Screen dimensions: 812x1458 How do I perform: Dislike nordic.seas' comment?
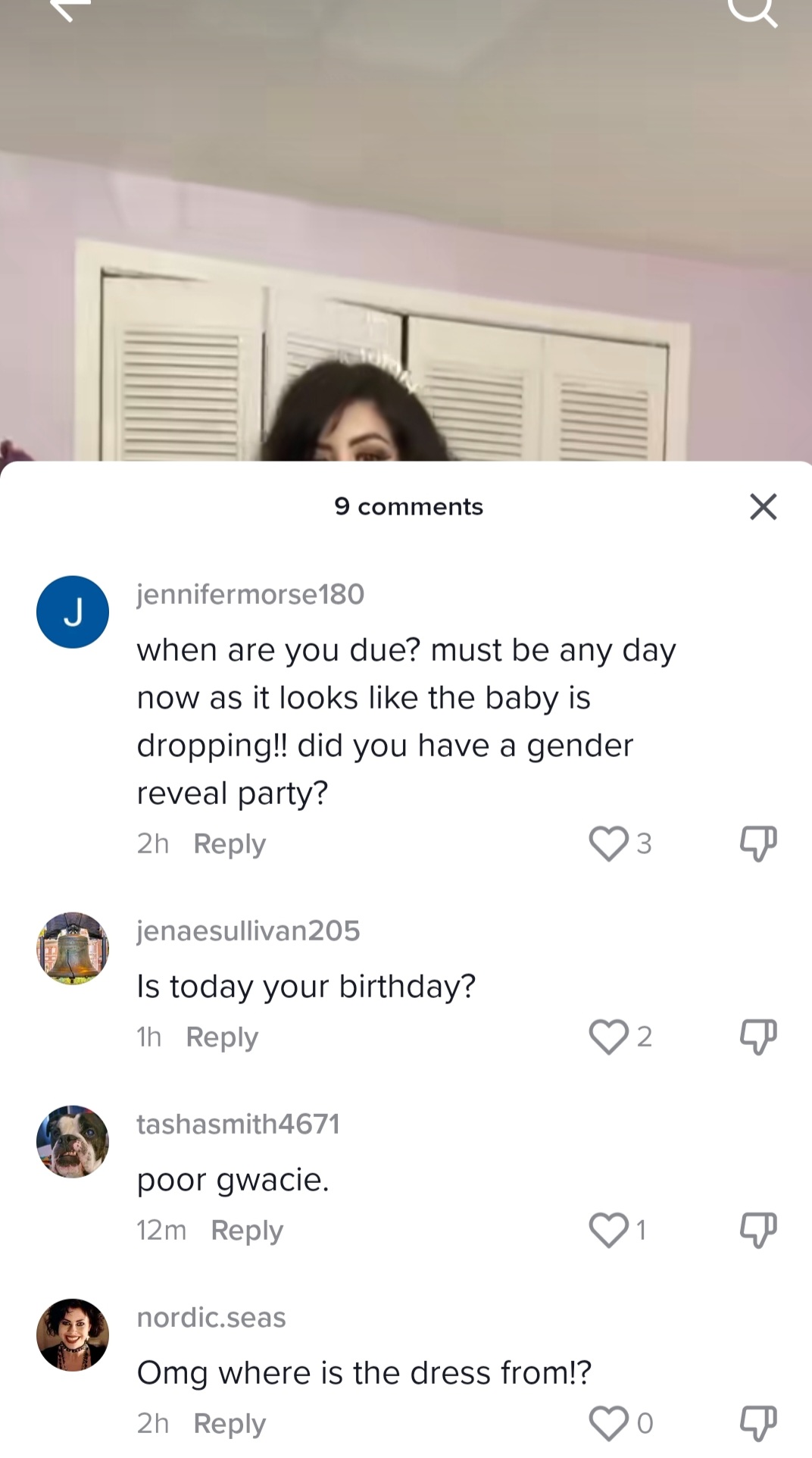[758, 1423]
